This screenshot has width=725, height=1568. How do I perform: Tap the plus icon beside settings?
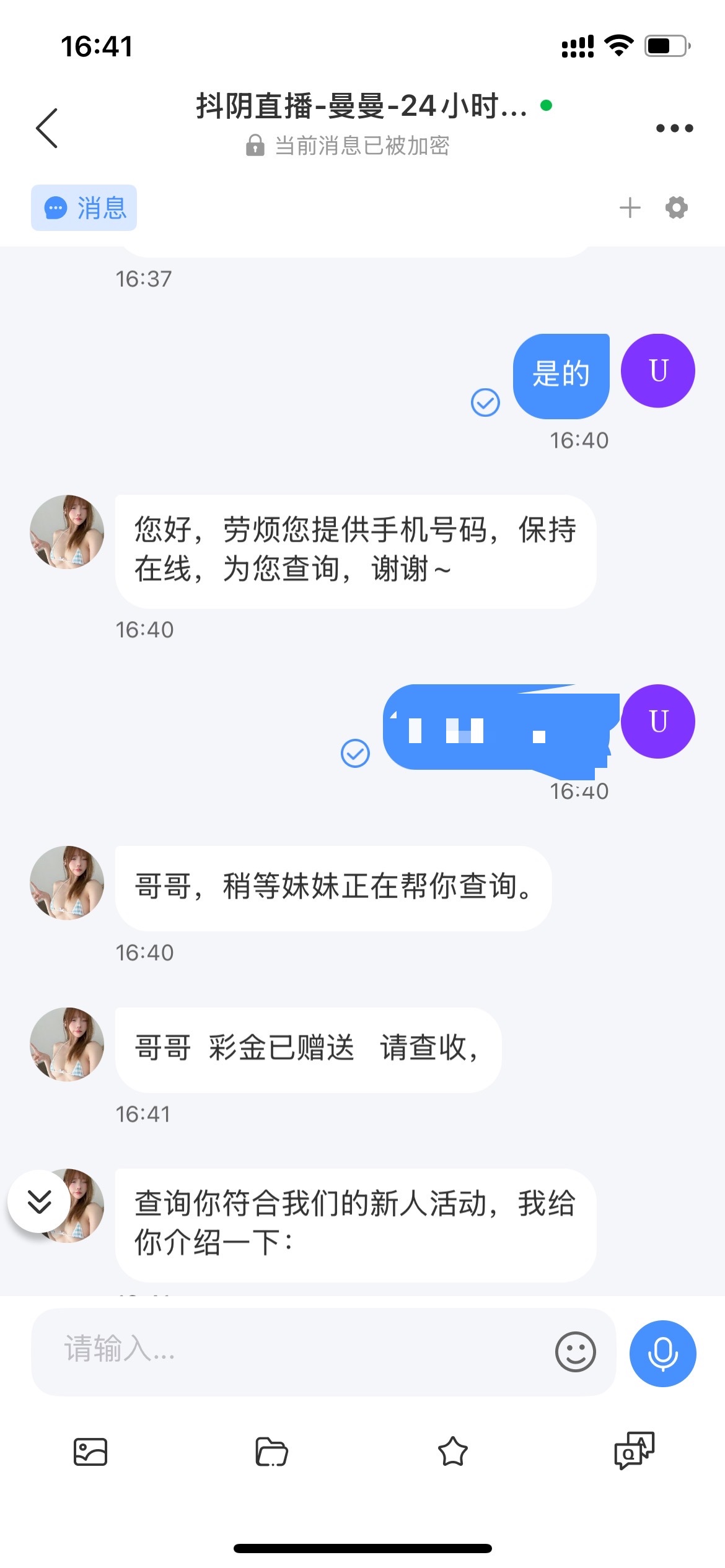[x=630, y=208]
